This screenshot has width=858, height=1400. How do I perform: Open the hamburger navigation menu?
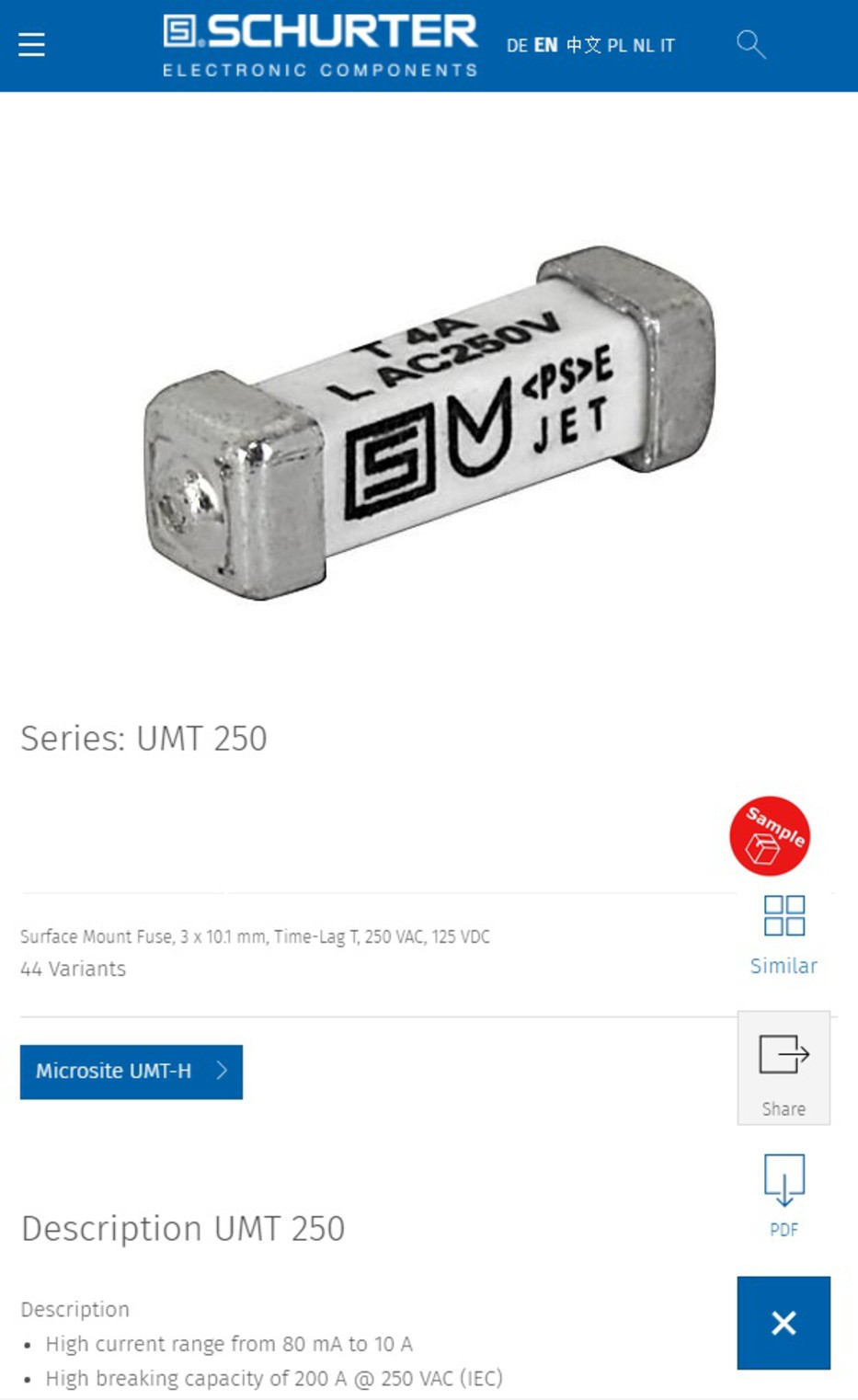(31, 44)
